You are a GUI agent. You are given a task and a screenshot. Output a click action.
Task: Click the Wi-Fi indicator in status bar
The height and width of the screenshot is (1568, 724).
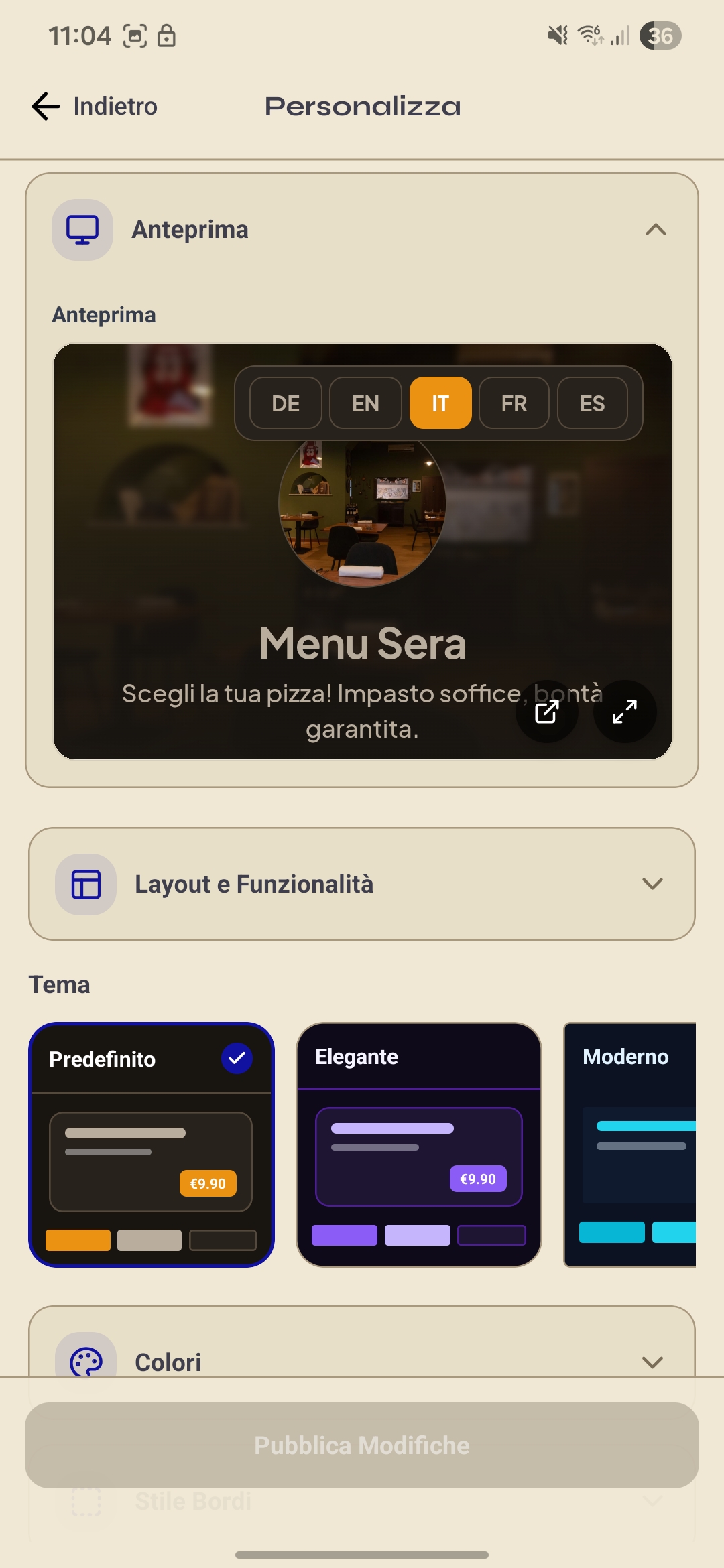click(x=590, y=35)
